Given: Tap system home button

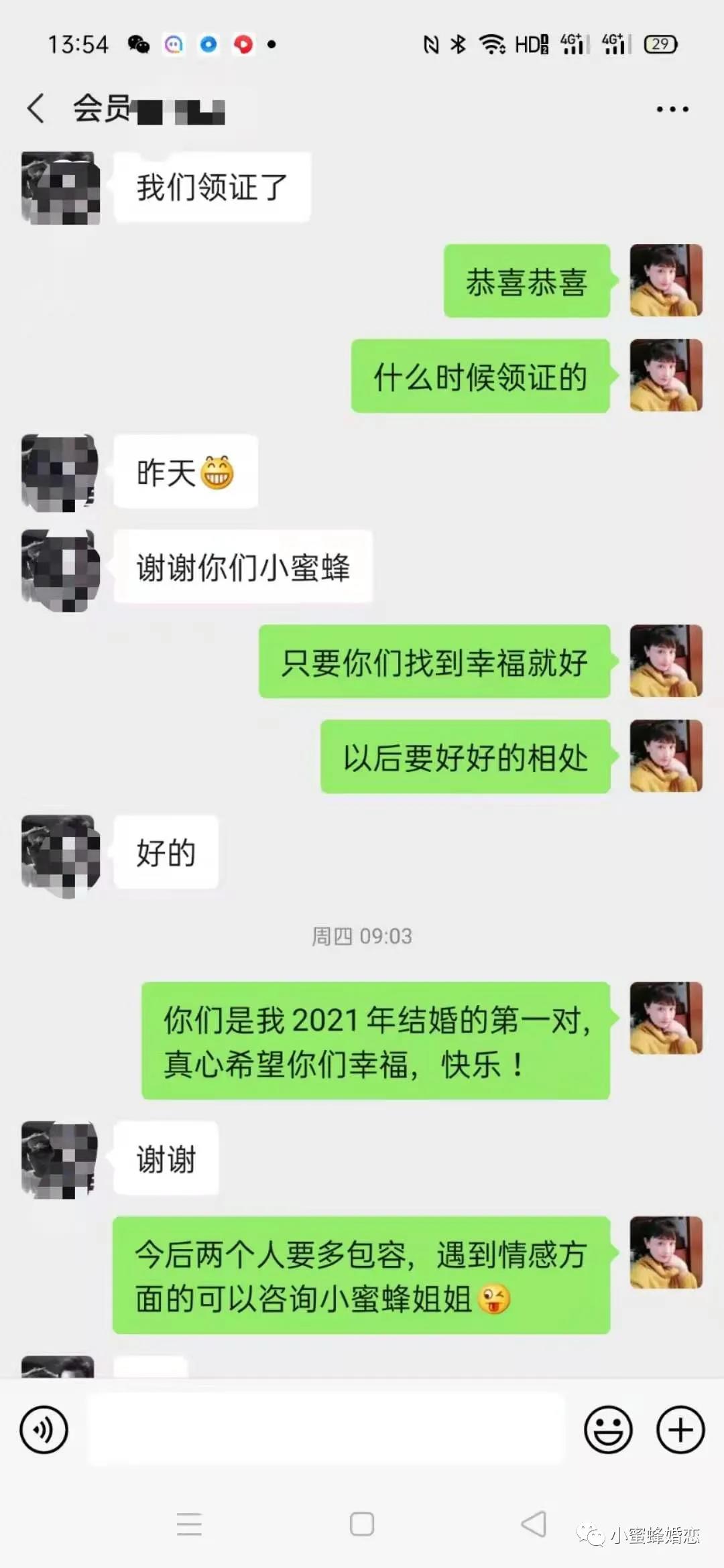Looking at the screenshot, I should click(x=362, y=1524).
